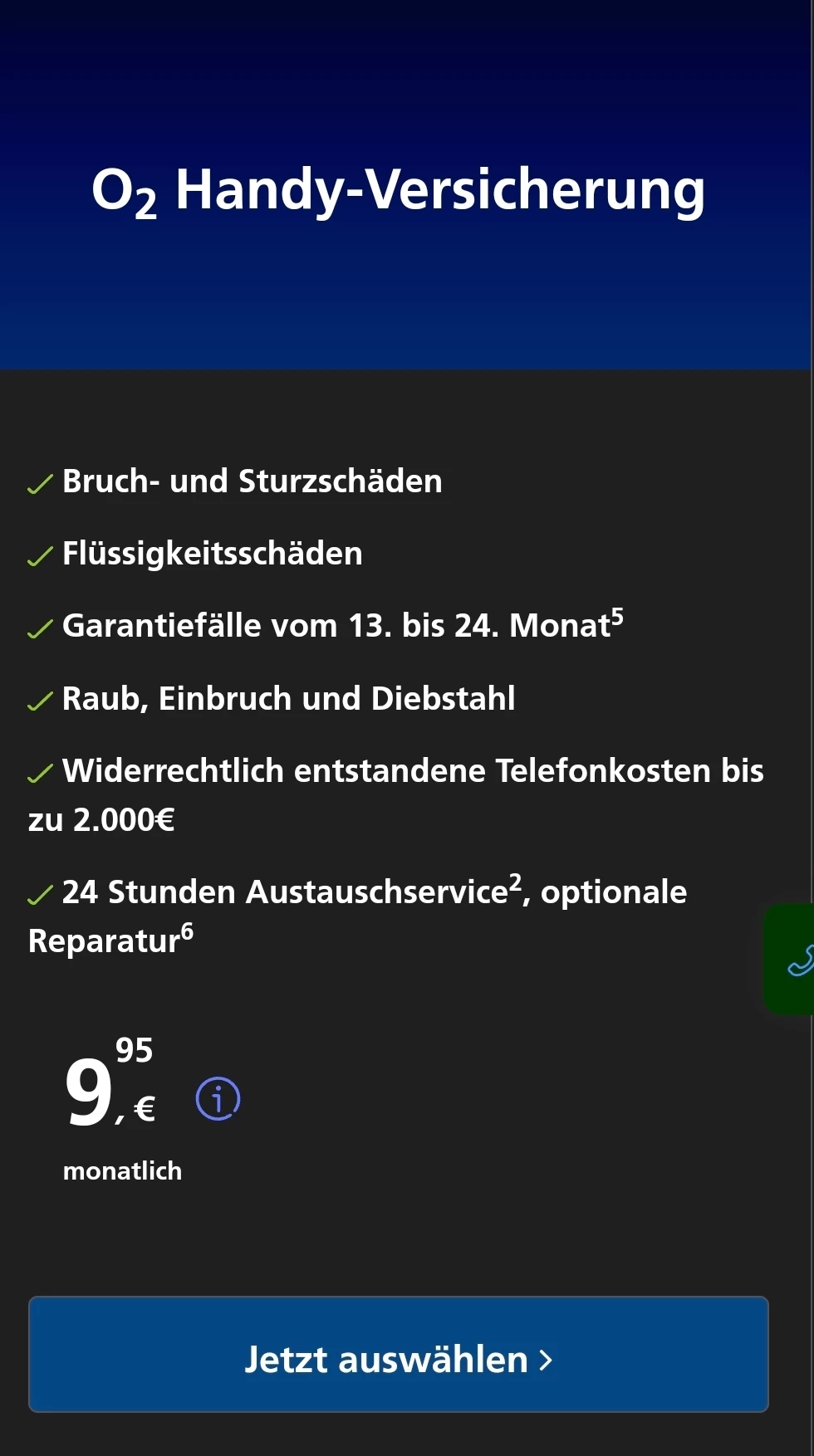Viewport: 814px width, 1456px height.
Task: Open the price info icon
Action: [x=218, y=1099]
